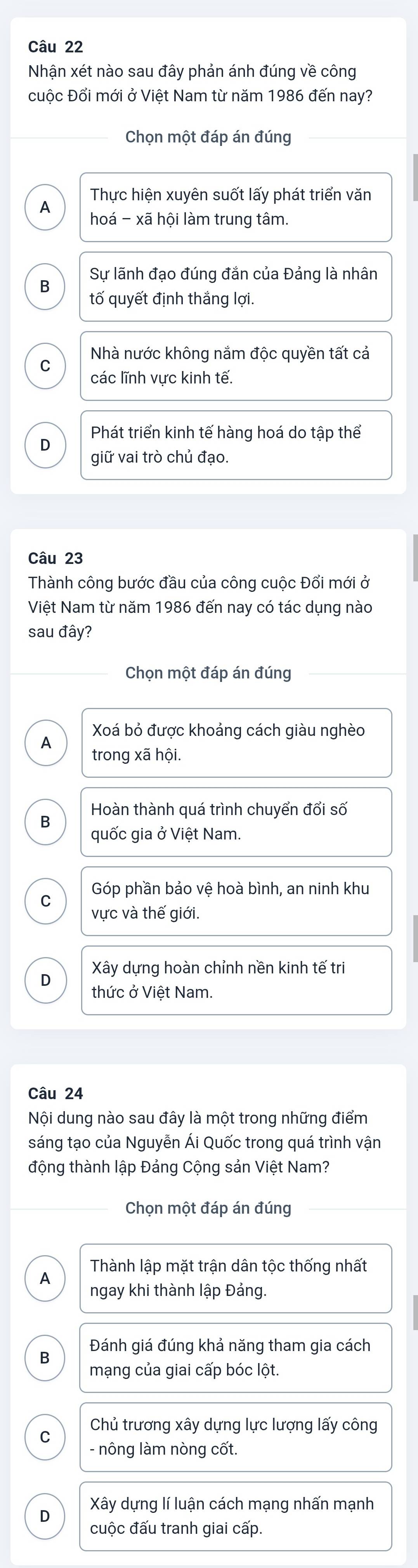This screenshot has height=1568, width=418.
Task: Pick 'Góp phần bảo vệ hoà bình' answer
Action: pyautogui.click(x=236, y=901)
